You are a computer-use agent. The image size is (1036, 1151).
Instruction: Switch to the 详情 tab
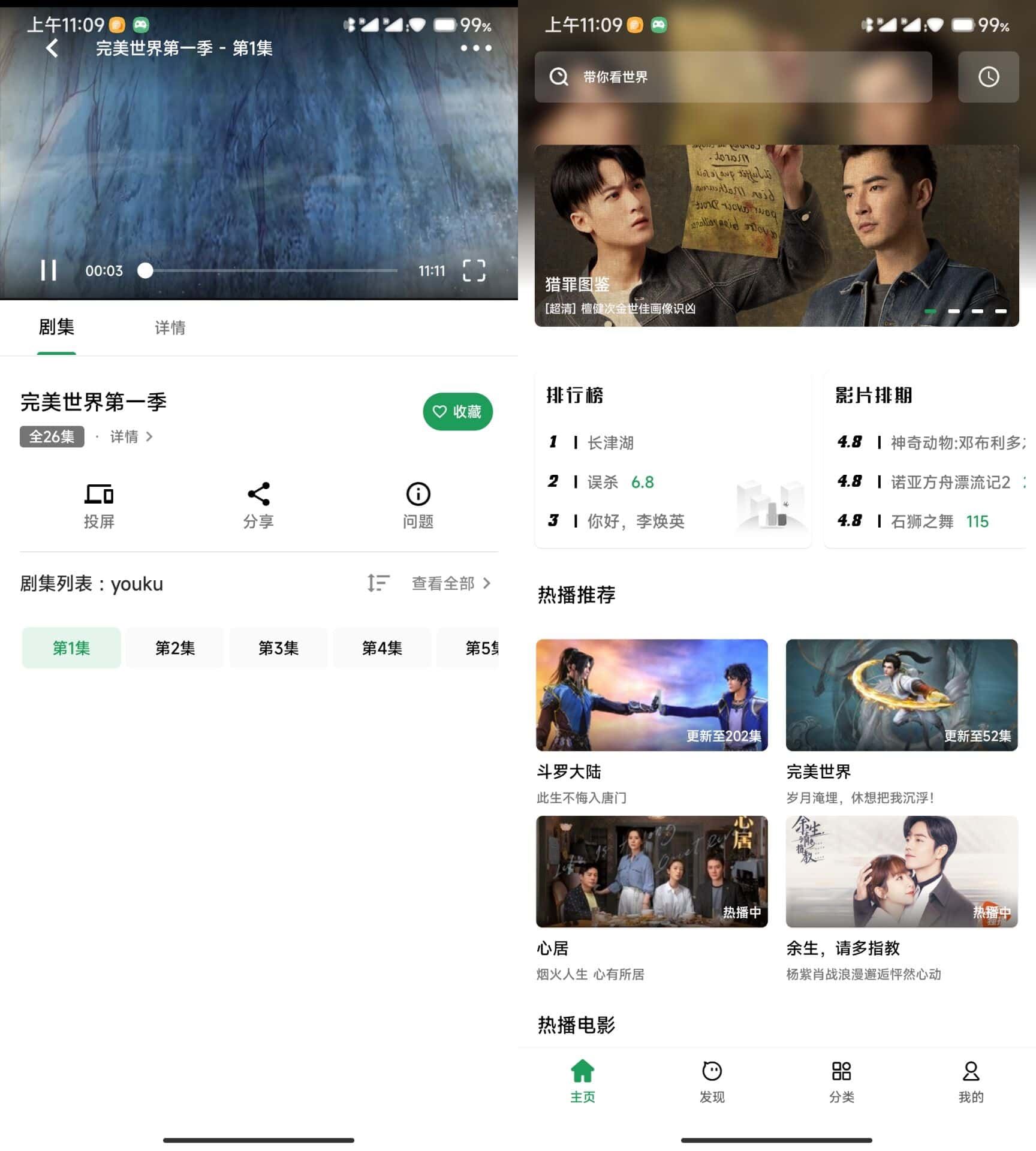[x=170, y=327]
